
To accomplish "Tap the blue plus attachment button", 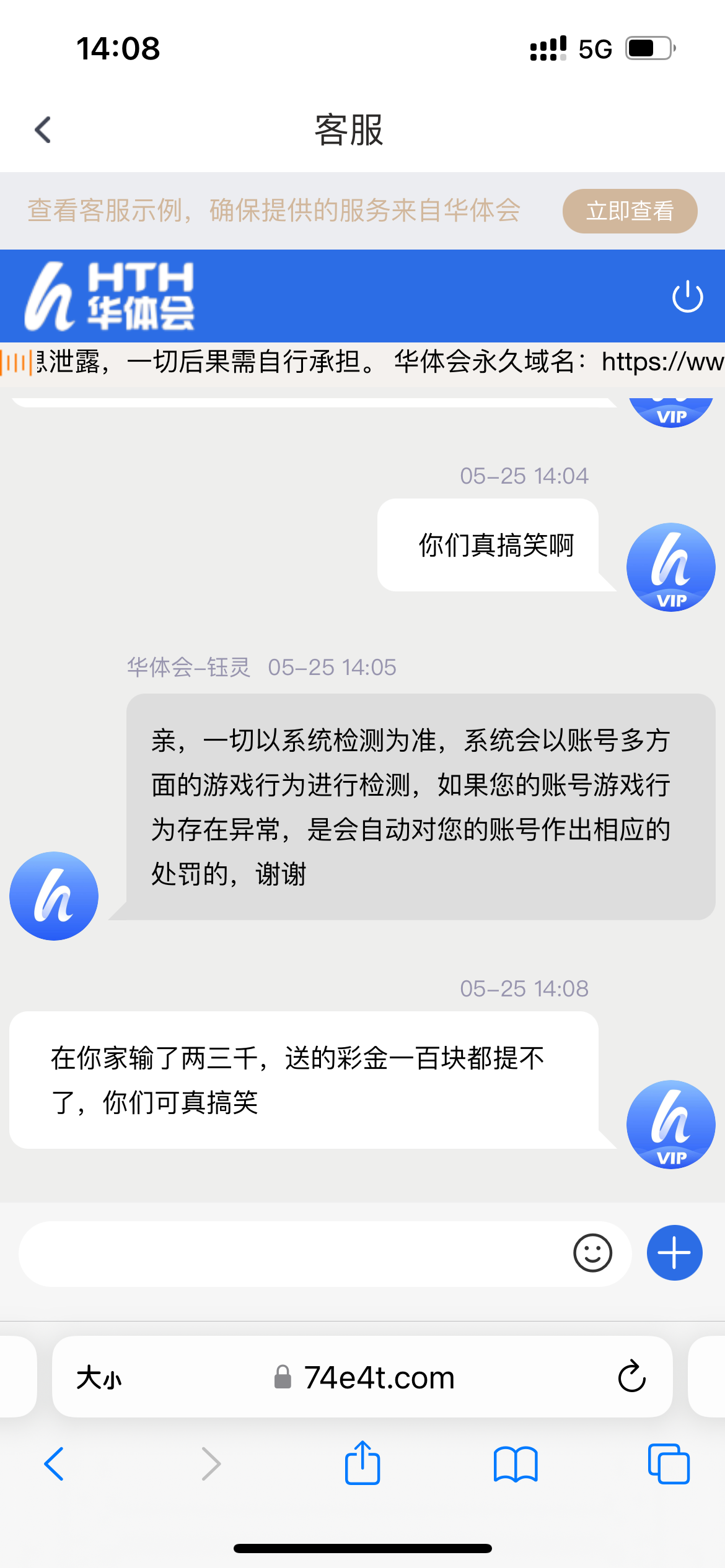I will (674, 1252).
